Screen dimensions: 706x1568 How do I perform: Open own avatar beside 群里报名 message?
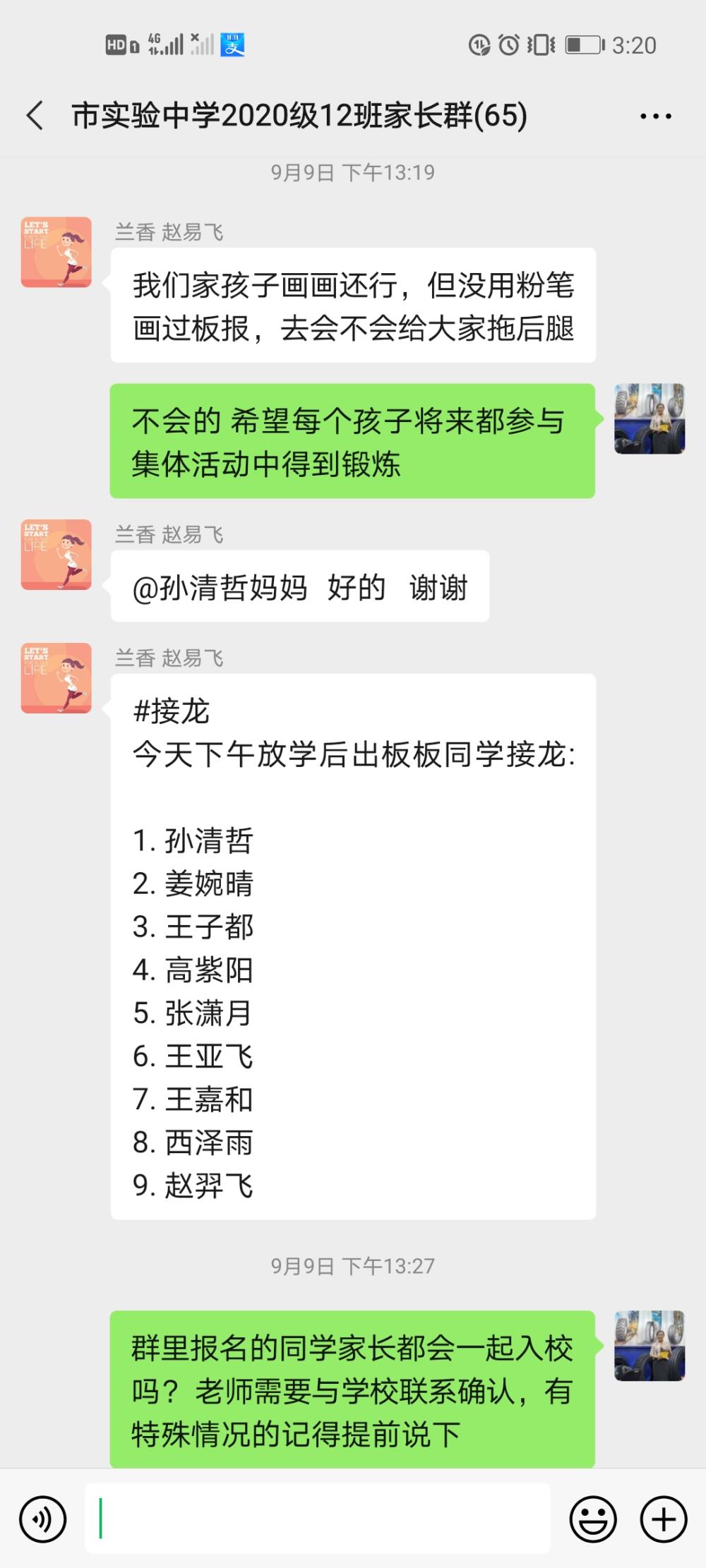650,1346
